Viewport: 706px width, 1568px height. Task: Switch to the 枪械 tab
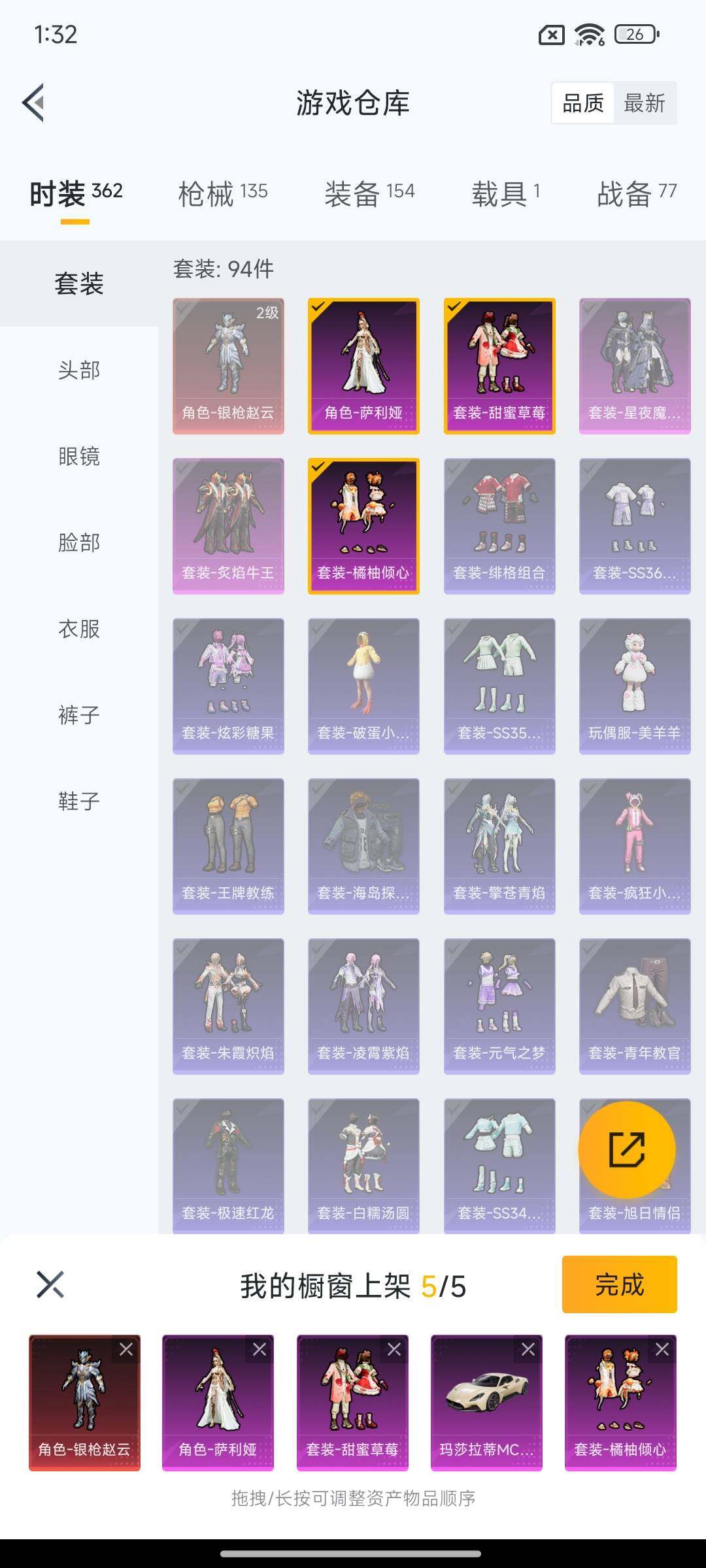pyautogui.click(x=222, y=193)
